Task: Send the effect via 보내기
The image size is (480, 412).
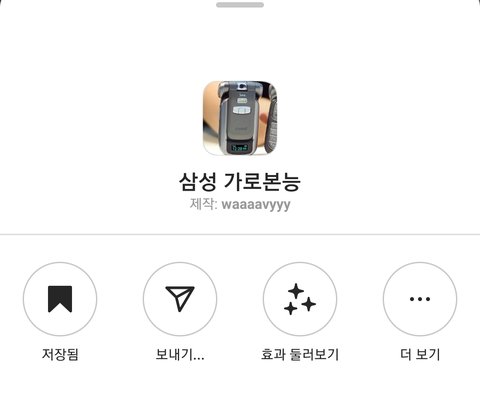Action: 180,299
